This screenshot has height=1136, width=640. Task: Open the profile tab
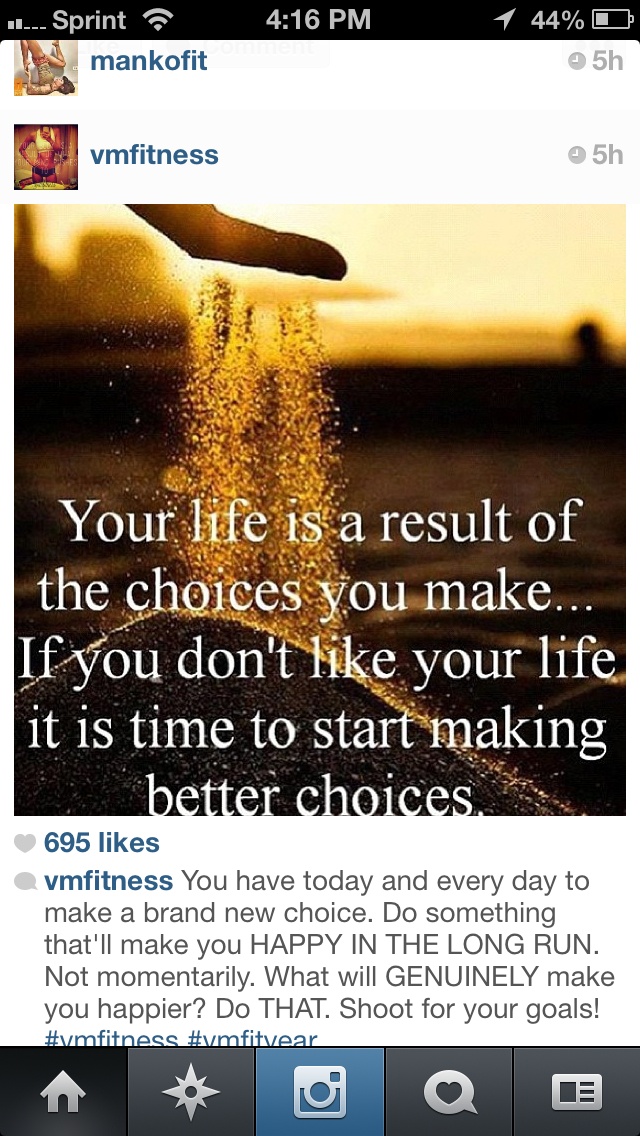coord(577,1092)
